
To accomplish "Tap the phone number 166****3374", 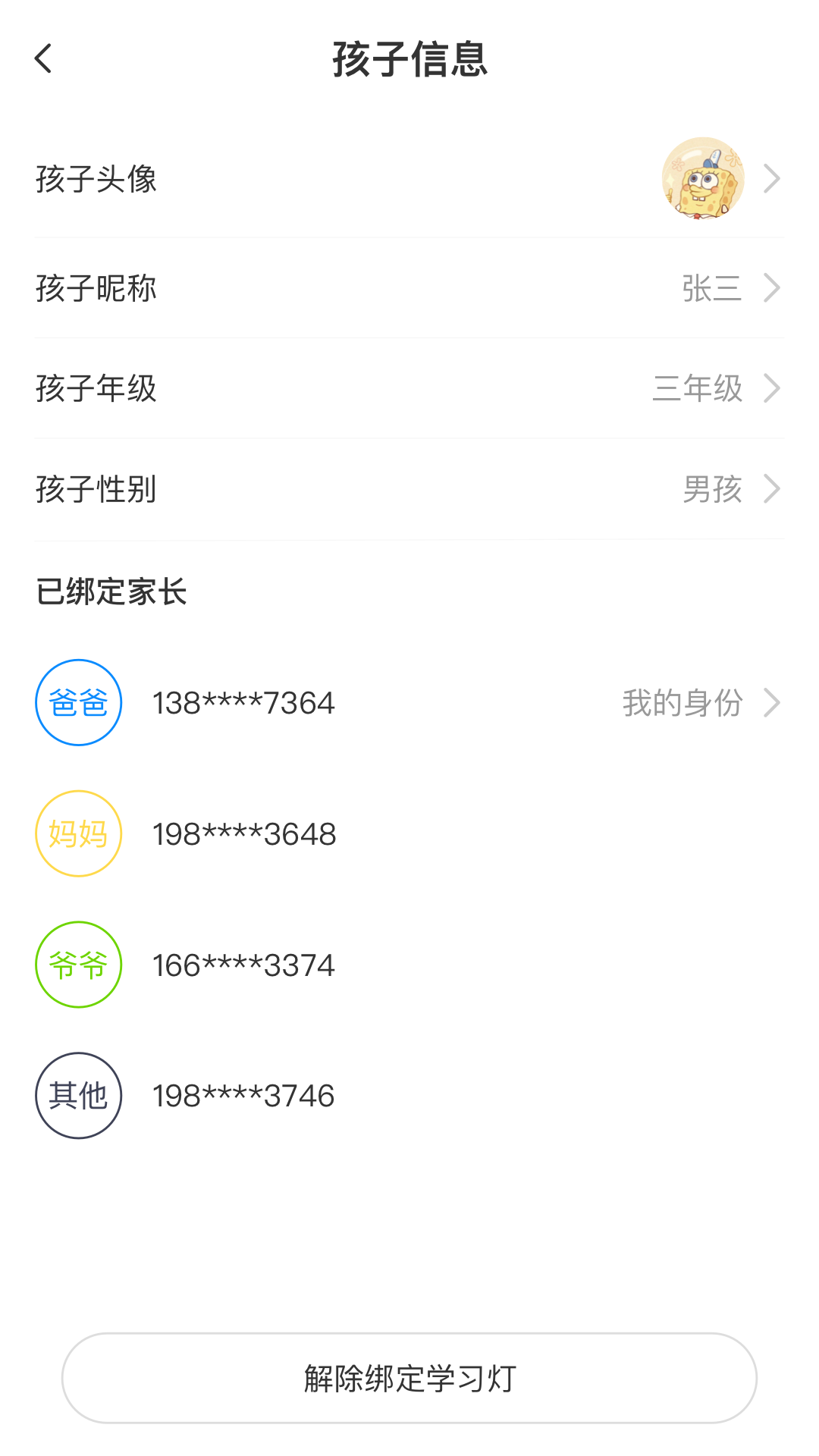I will point(243,964).
